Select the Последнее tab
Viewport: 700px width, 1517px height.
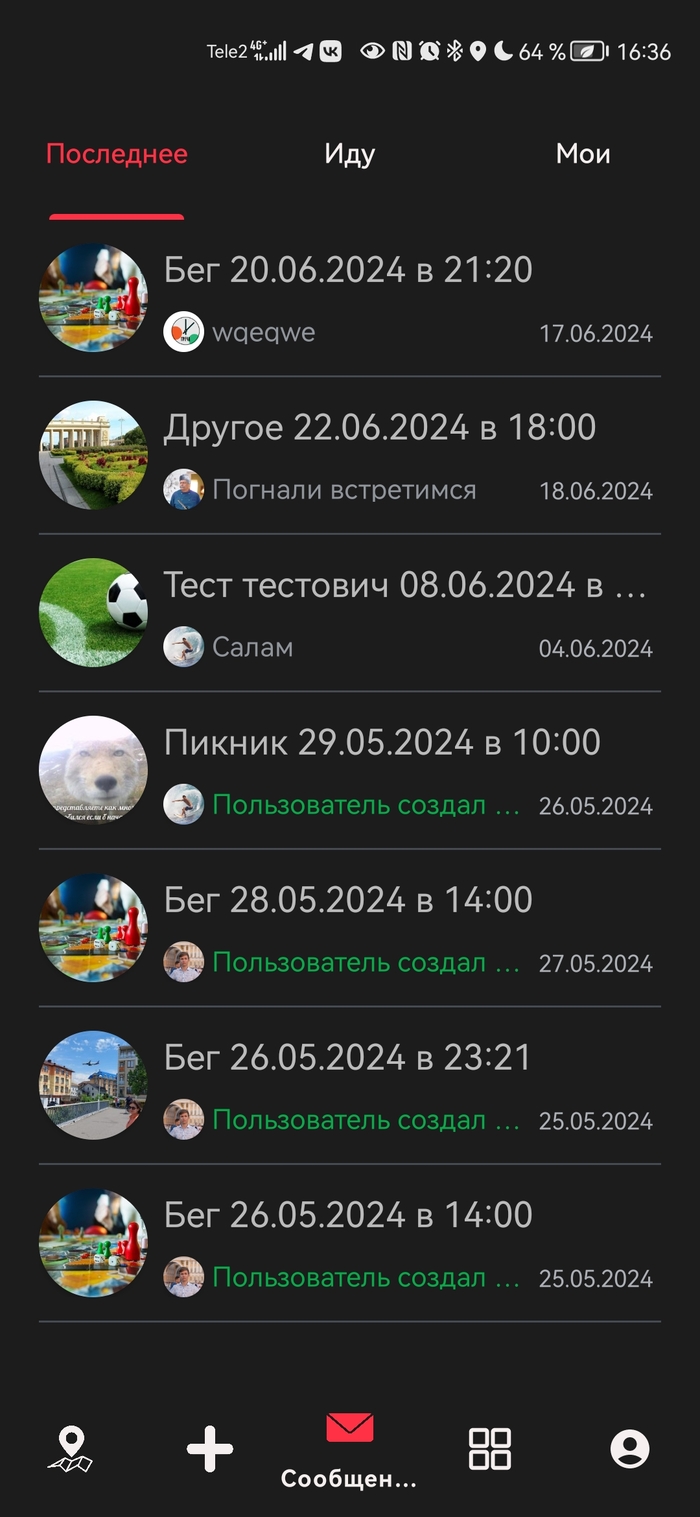point(117,154)
